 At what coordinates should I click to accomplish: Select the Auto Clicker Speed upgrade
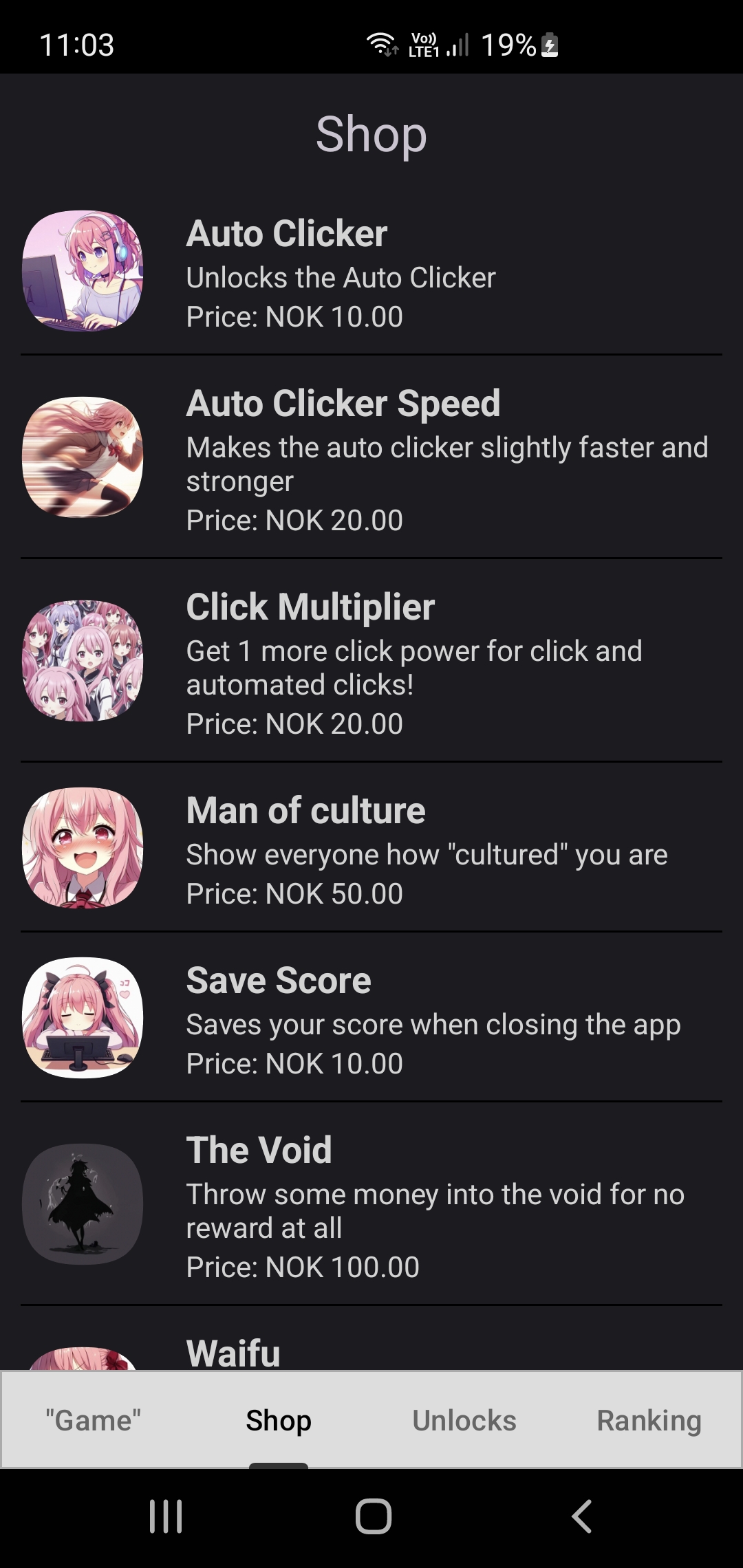(371, 458)
